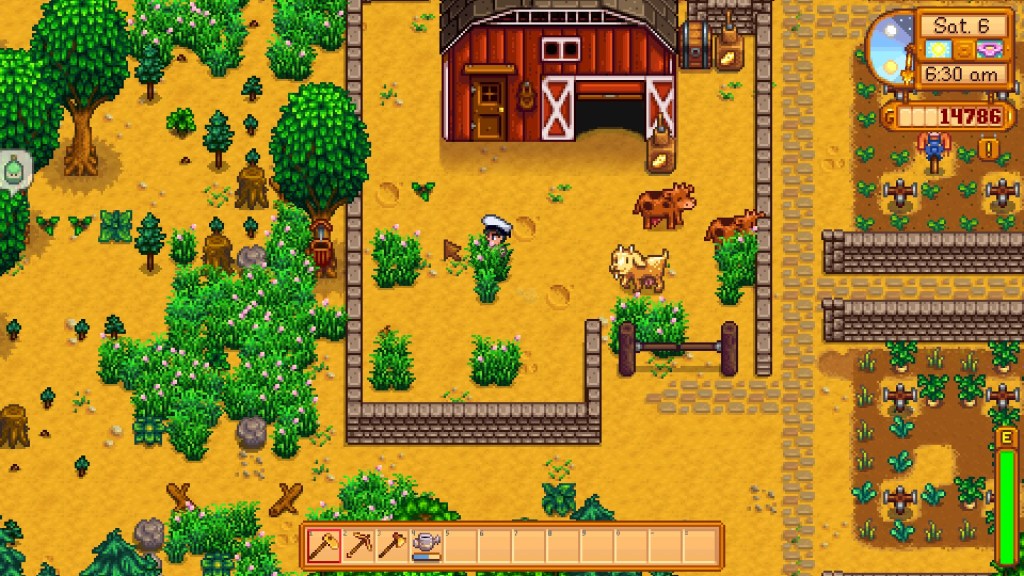Open the barn's small wooden door
The width and height of the screenshot is (1024, 576).
coord(489,108)
